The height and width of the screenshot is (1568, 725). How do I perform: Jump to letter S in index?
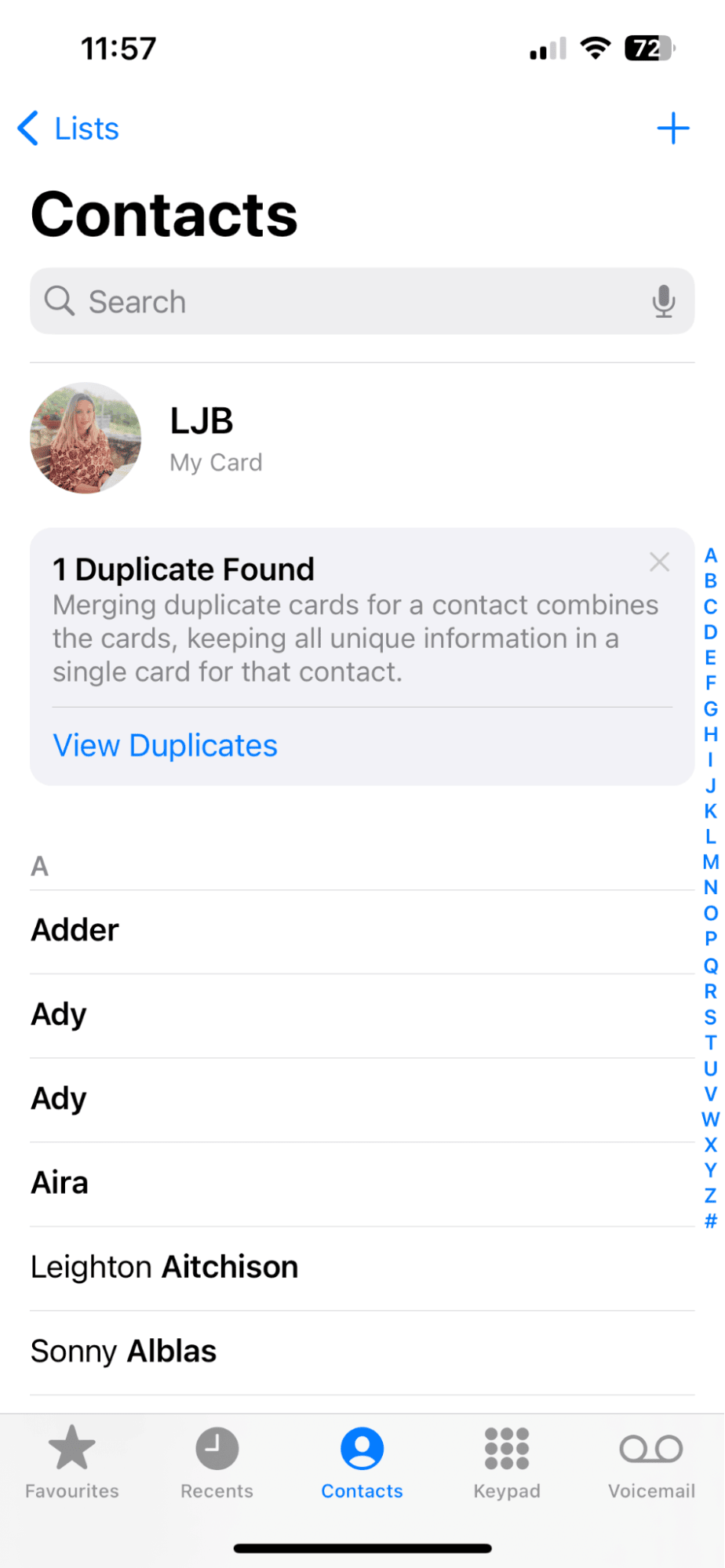tap(710, 1017)
